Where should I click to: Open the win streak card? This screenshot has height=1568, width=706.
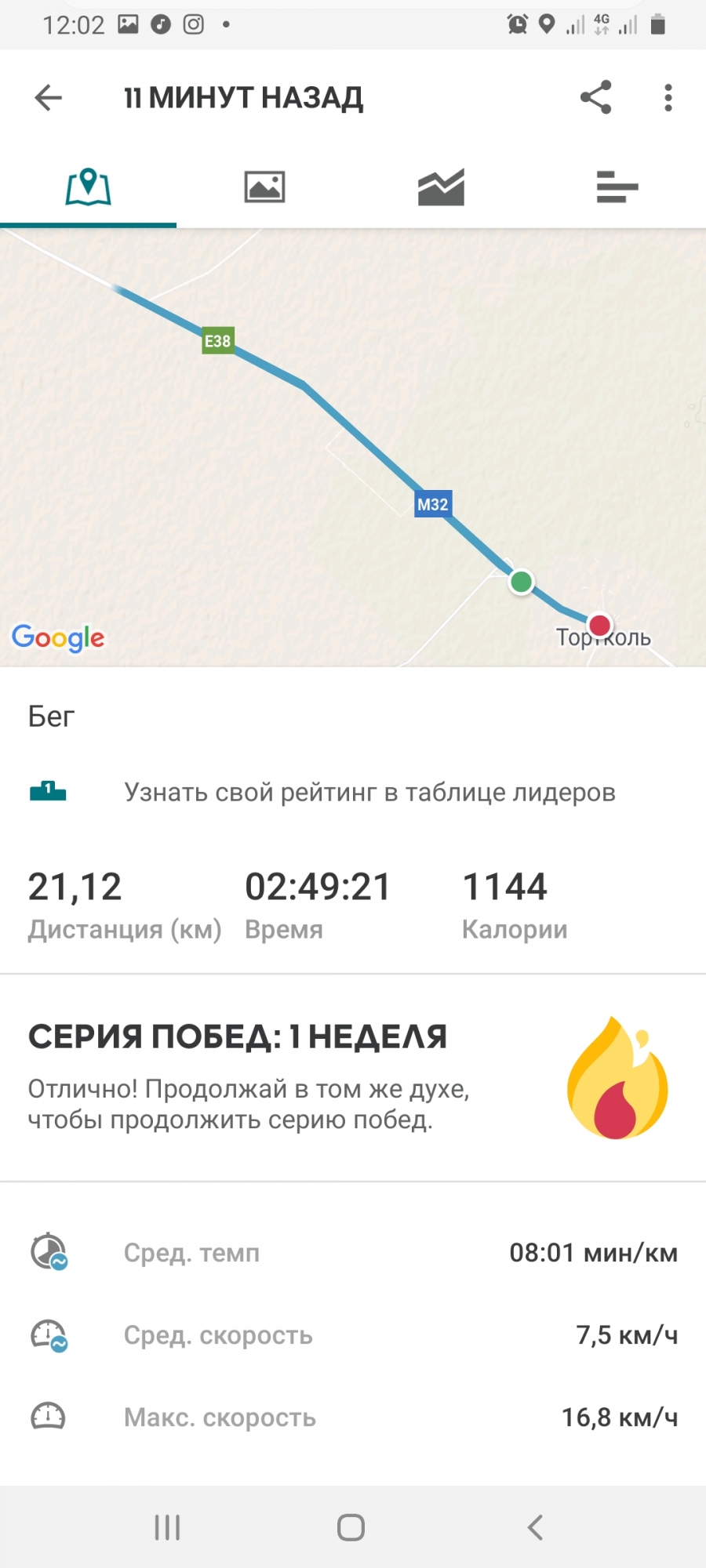[x=353, y=1078]
